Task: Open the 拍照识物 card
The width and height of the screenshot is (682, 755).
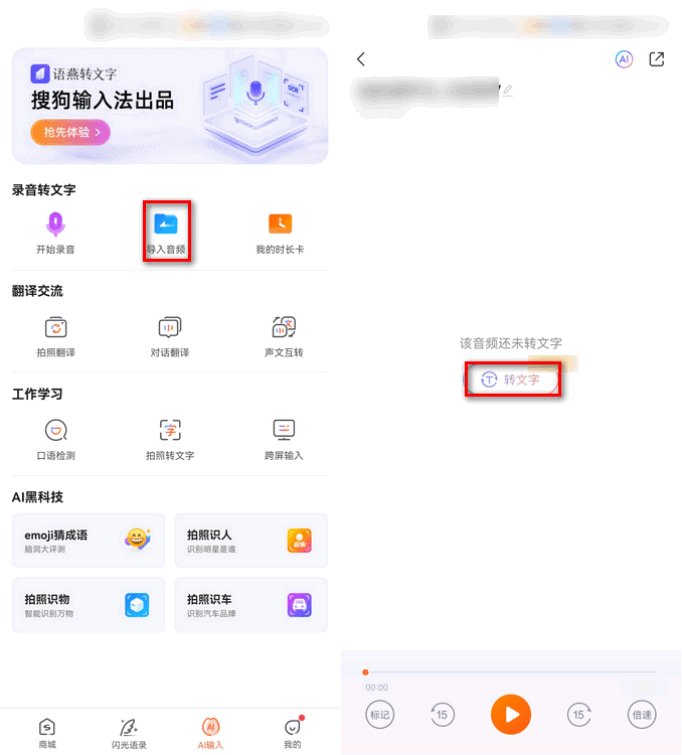Action: (88, 605)
